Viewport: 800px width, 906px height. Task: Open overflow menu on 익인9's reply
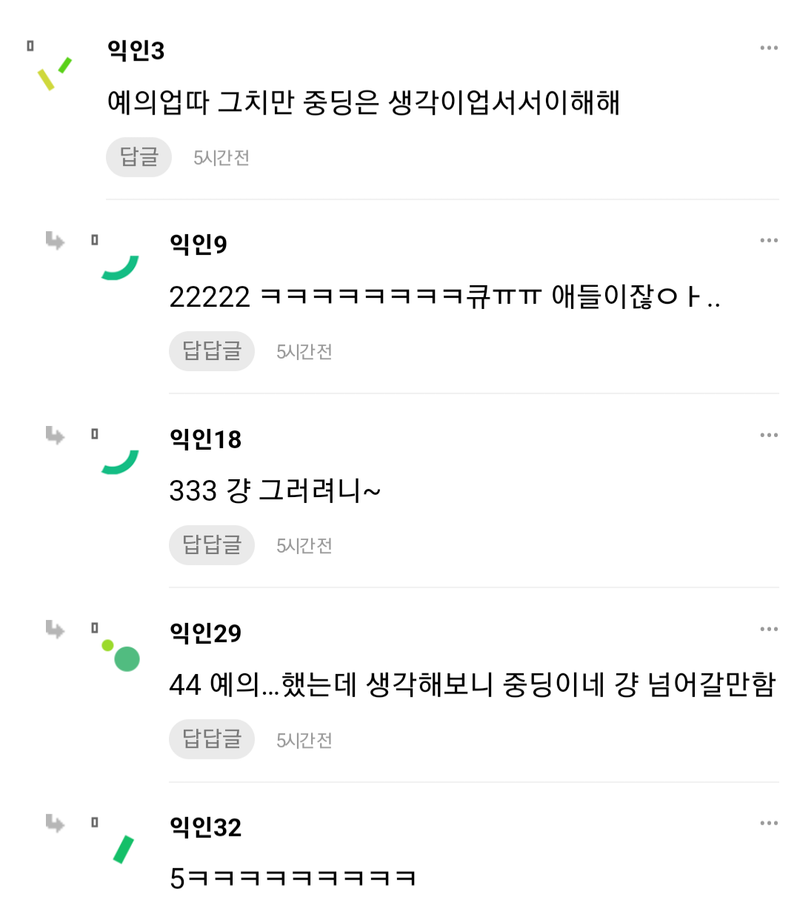(x=768, y=241)
